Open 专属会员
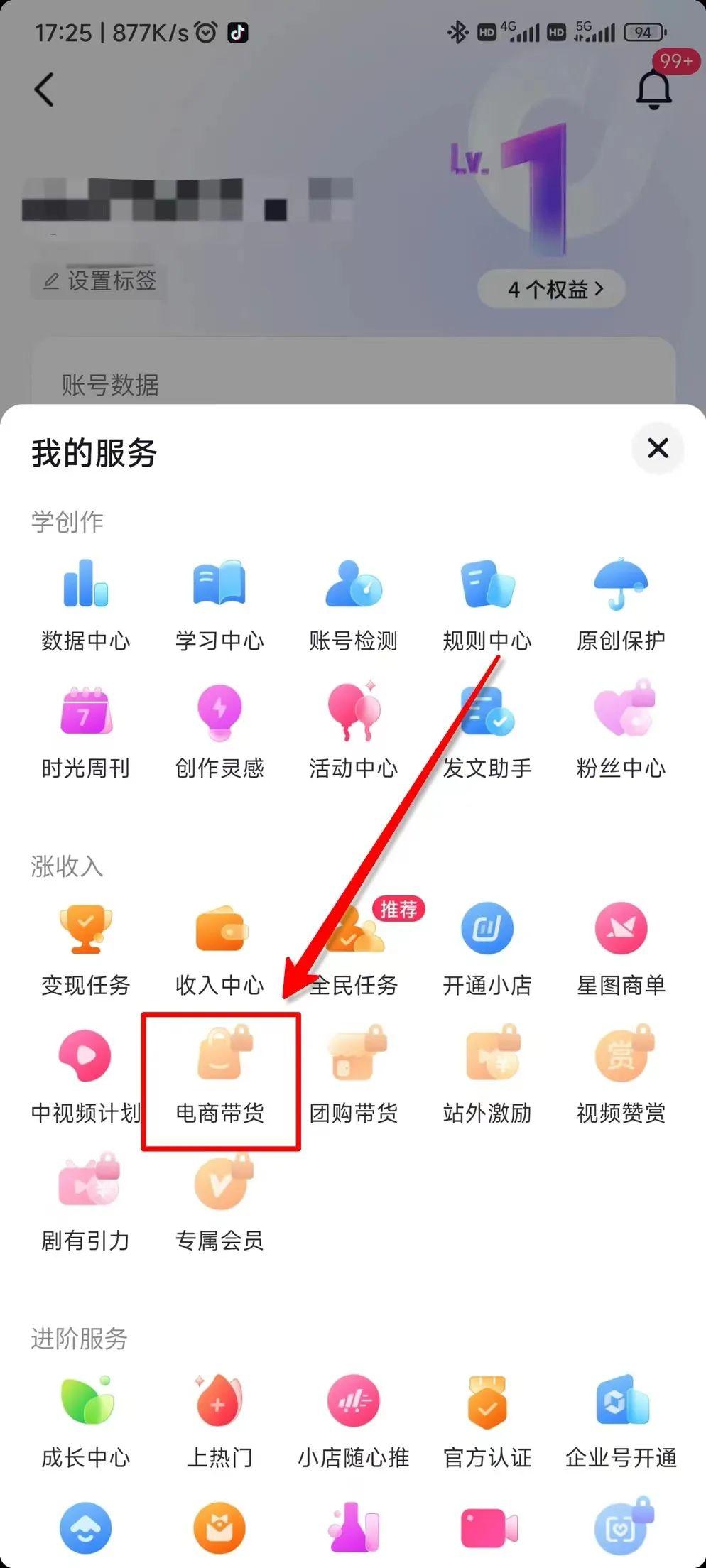Image resolution: width=706 pixels, height=1568 pixels. (x=219, y=1204)
